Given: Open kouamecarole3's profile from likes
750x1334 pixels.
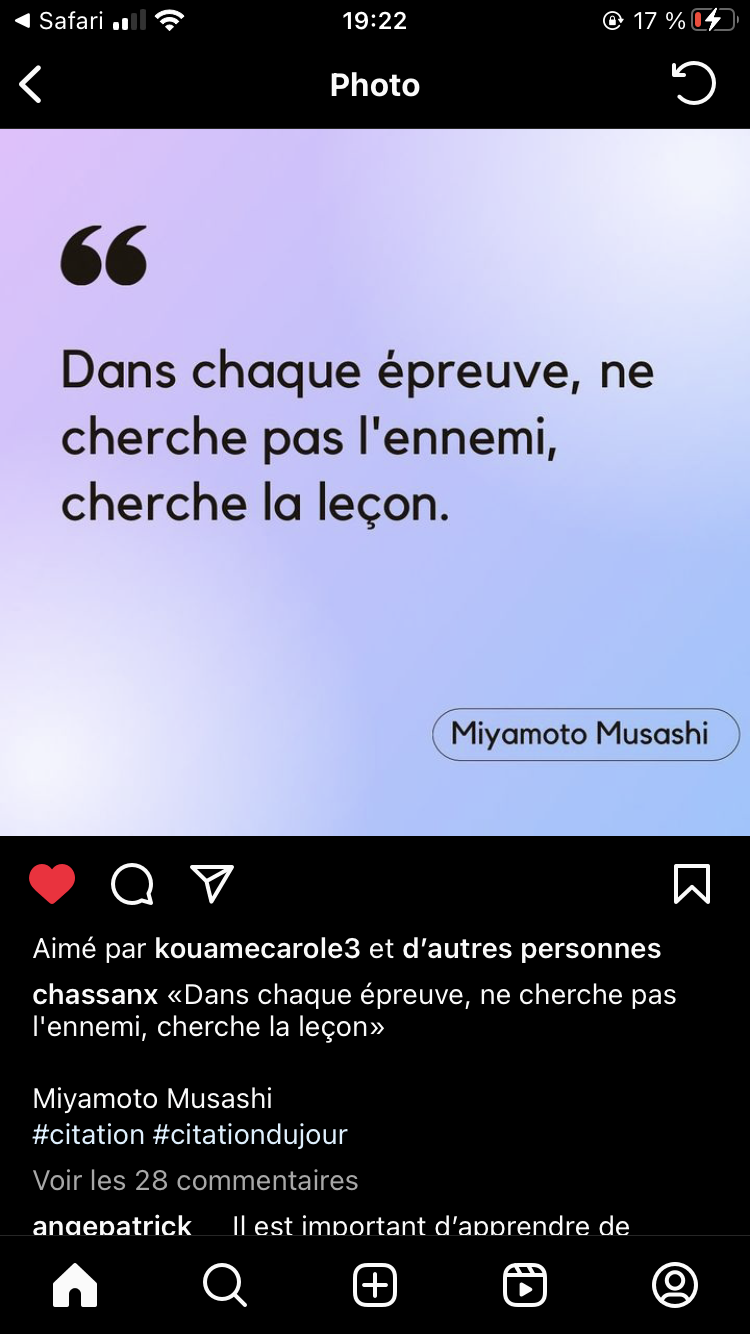Looking at the screenshot, I should click(257, 948).
